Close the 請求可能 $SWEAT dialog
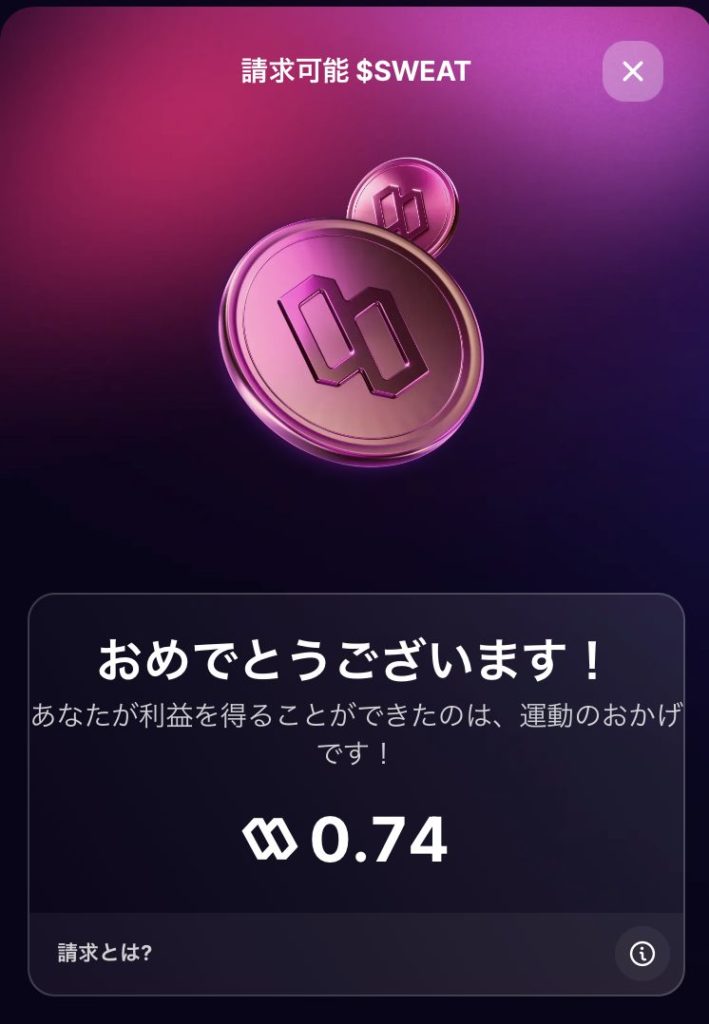709x1024 pixels. click(632, 71)
